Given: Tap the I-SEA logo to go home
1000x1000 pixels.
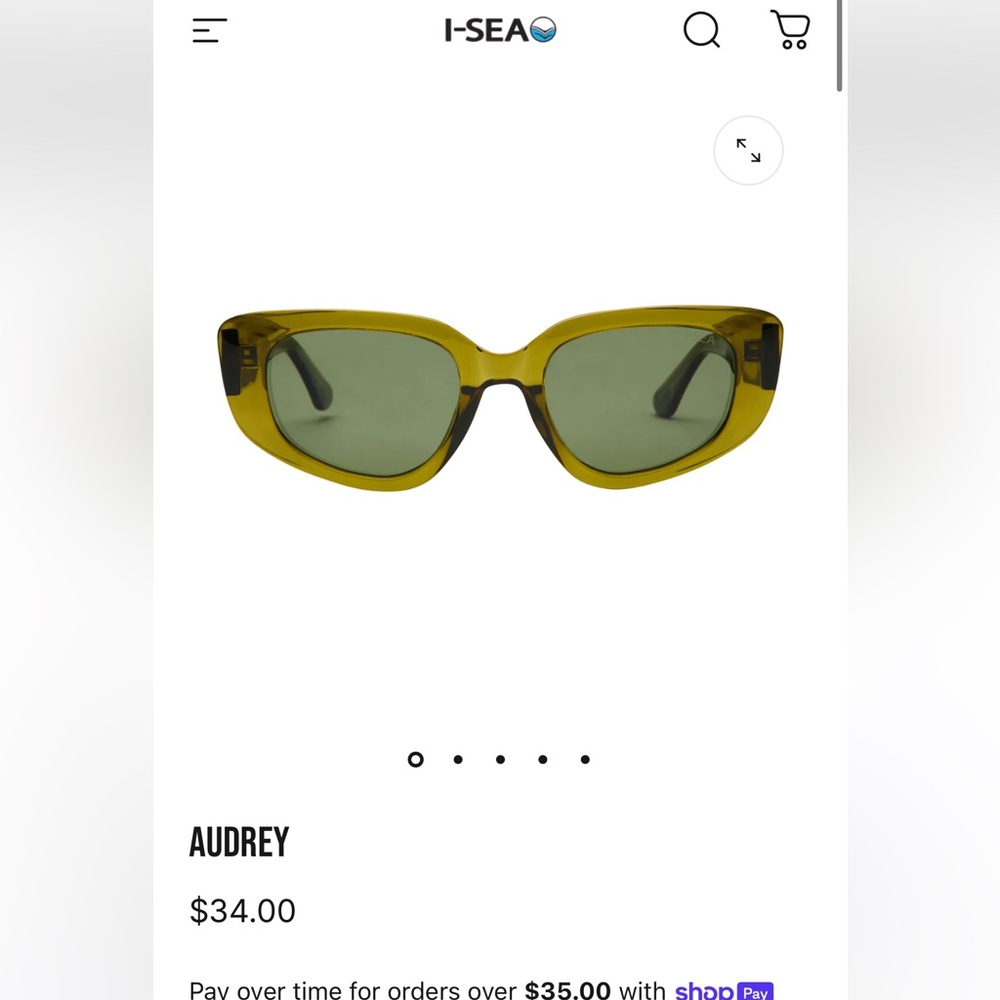Looking at the screenshot, I should coord(500,31).
